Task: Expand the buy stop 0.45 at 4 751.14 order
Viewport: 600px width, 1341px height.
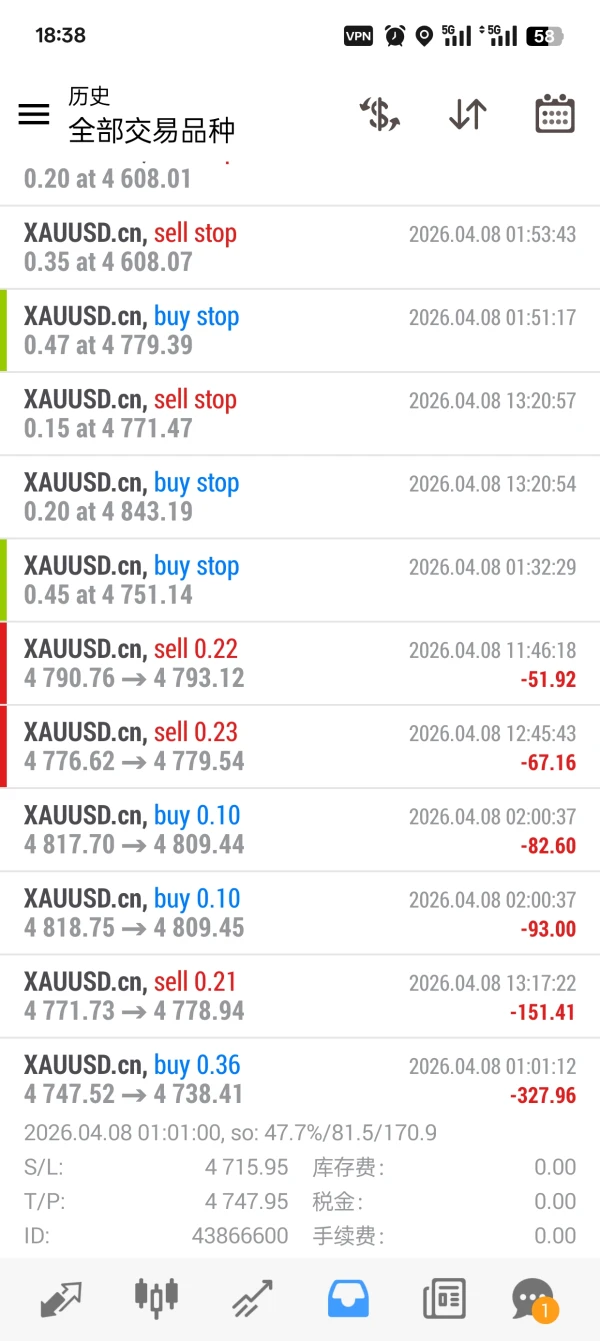Action: tap(300, 580)
